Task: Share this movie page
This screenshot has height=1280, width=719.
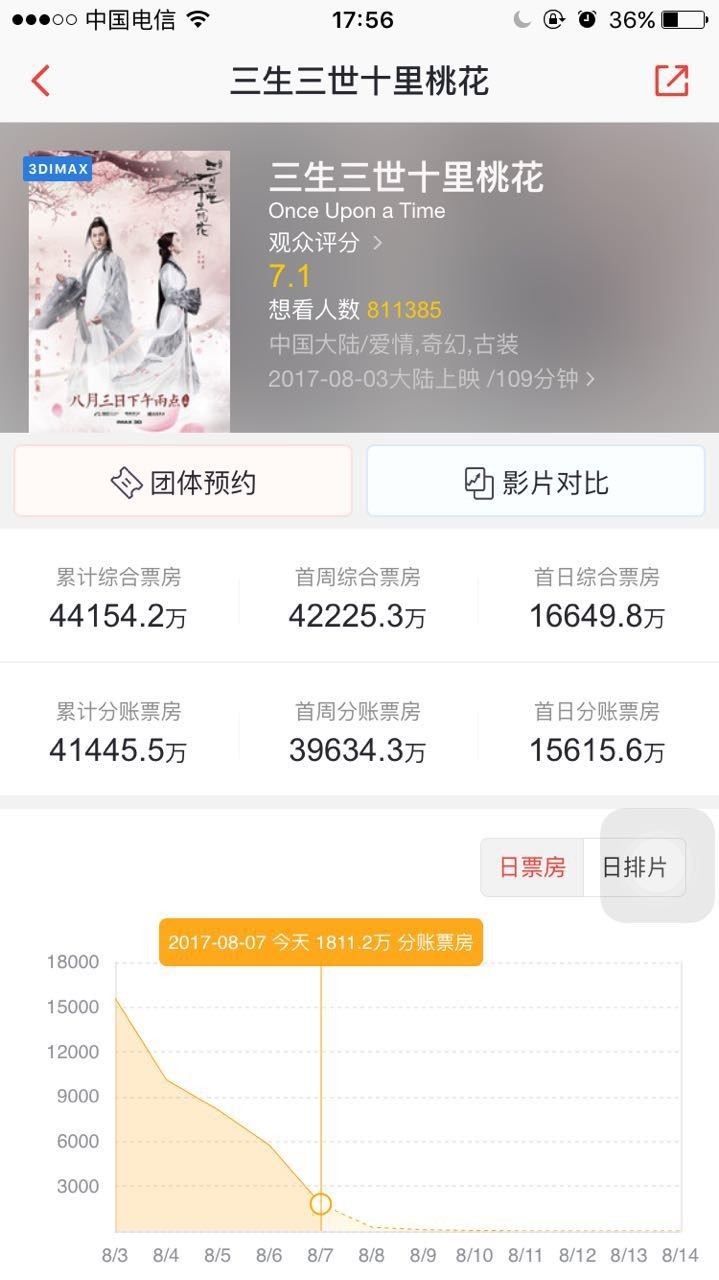Action: point(671,80)
